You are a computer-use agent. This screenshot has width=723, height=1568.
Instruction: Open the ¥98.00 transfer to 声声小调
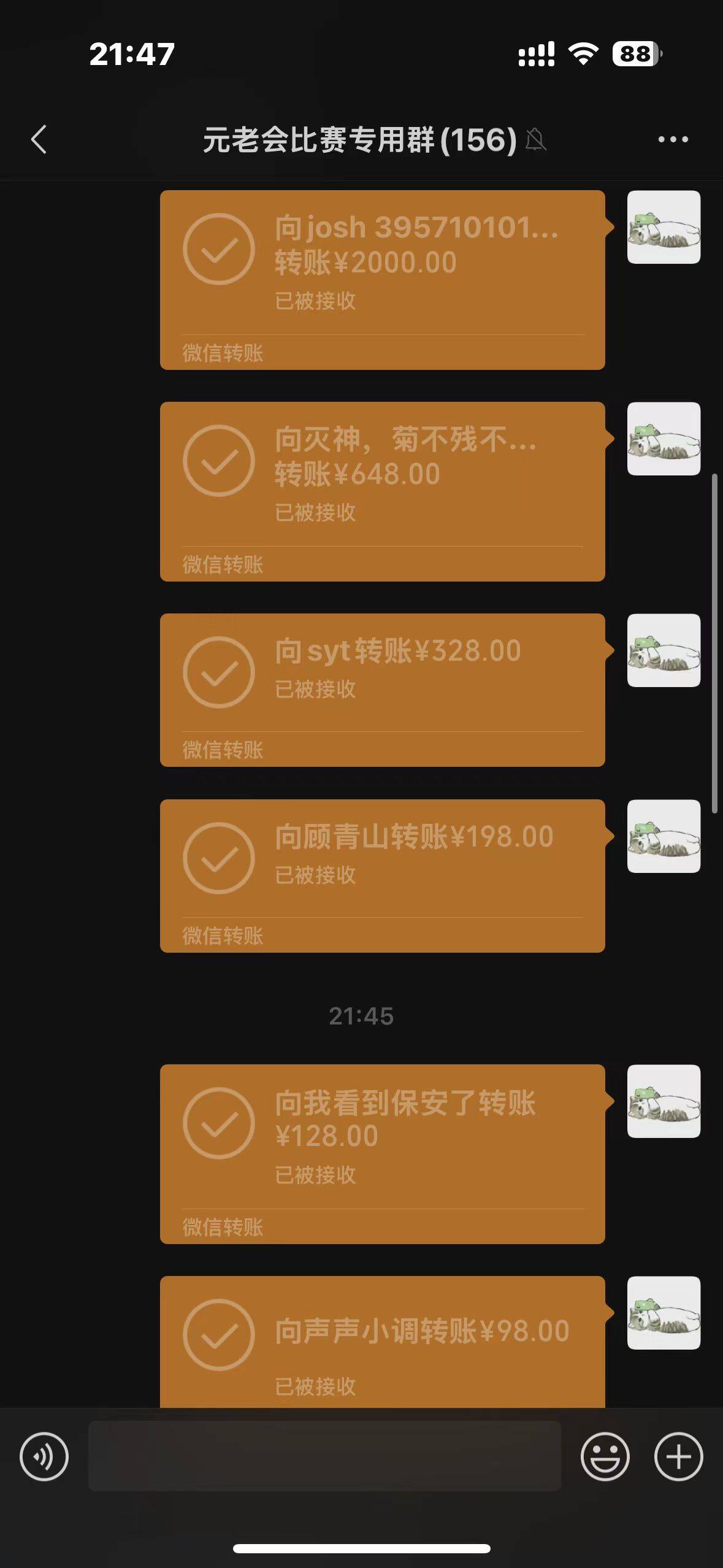click(x=382, y=1343)
